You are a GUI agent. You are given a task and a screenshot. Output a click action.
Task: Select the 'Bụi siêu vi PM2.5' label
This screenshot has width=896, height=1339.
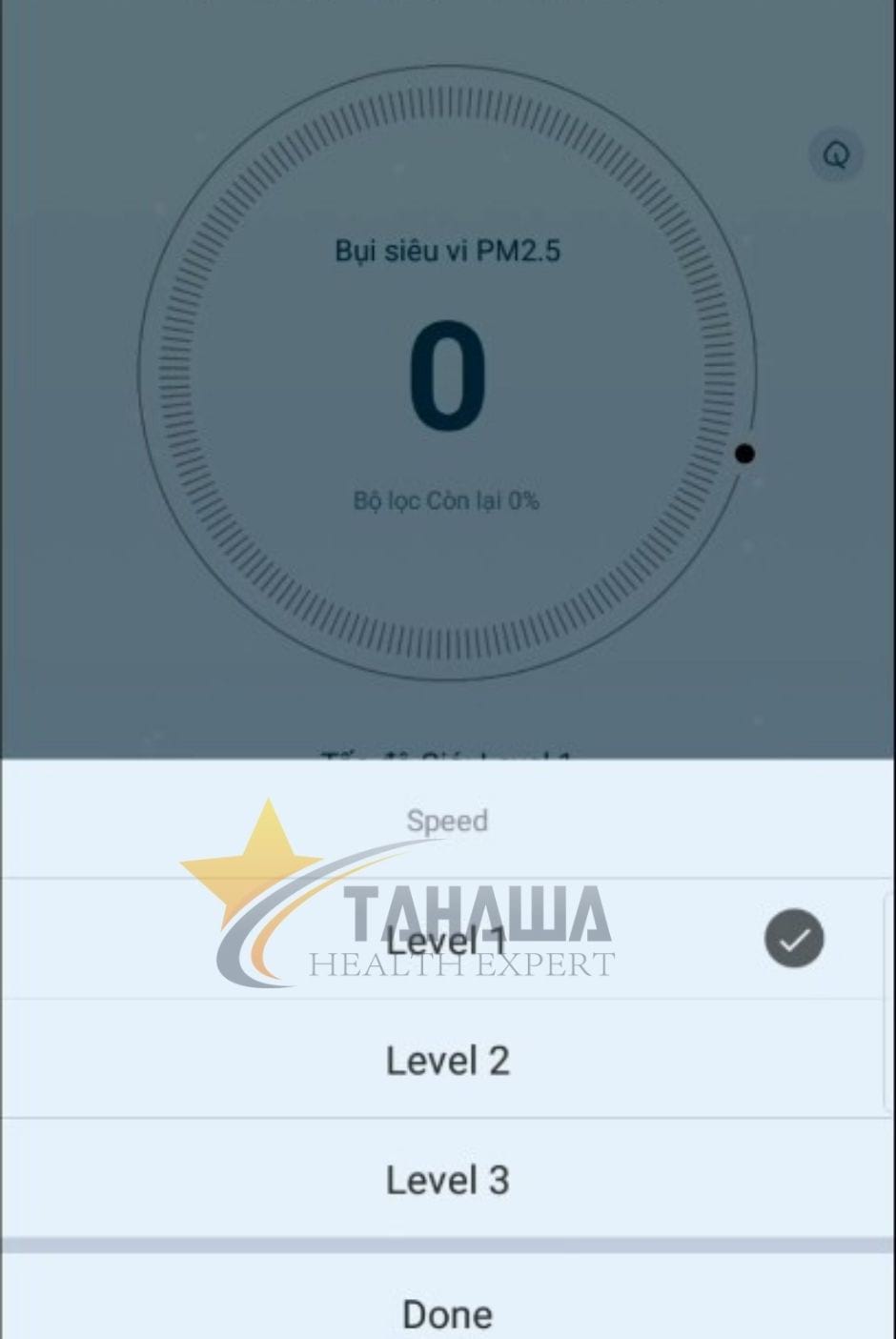pyautogui.click(x=448, y=251)
